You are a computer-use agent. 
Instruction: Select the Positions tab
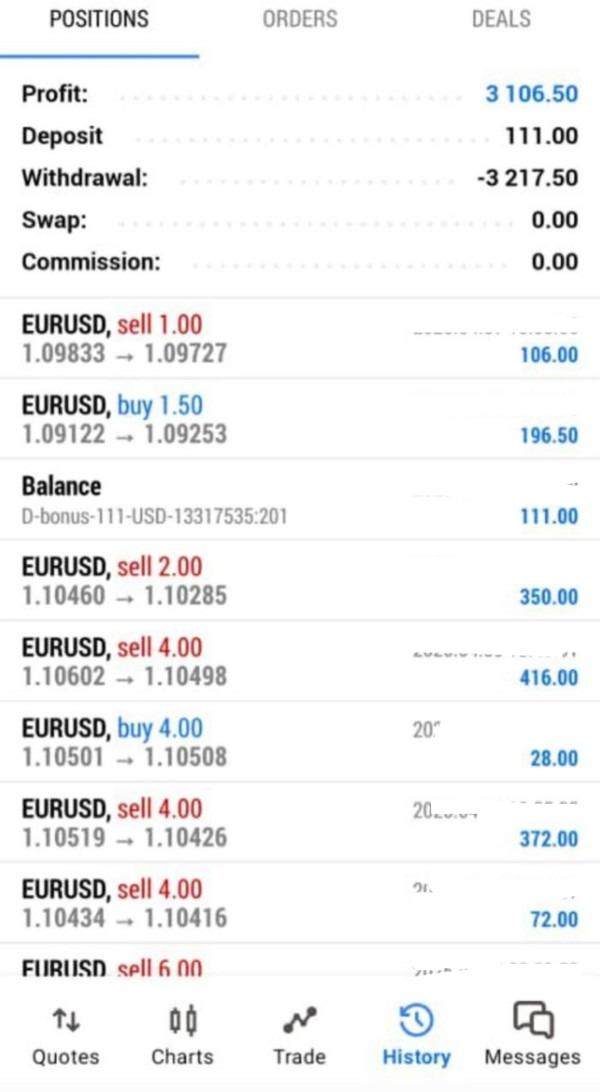point(99,19)
